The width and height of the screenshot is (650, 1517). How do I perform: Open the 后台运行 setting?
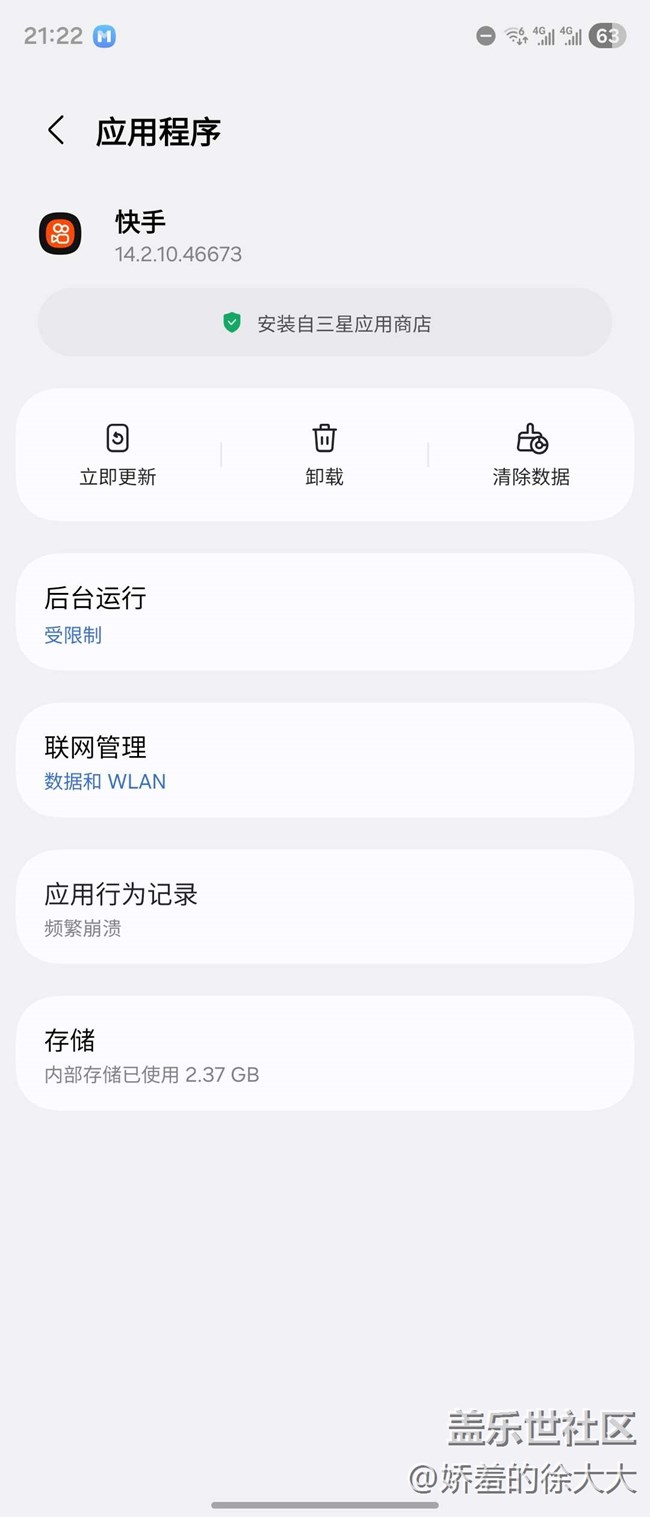(x=324, y=612)
